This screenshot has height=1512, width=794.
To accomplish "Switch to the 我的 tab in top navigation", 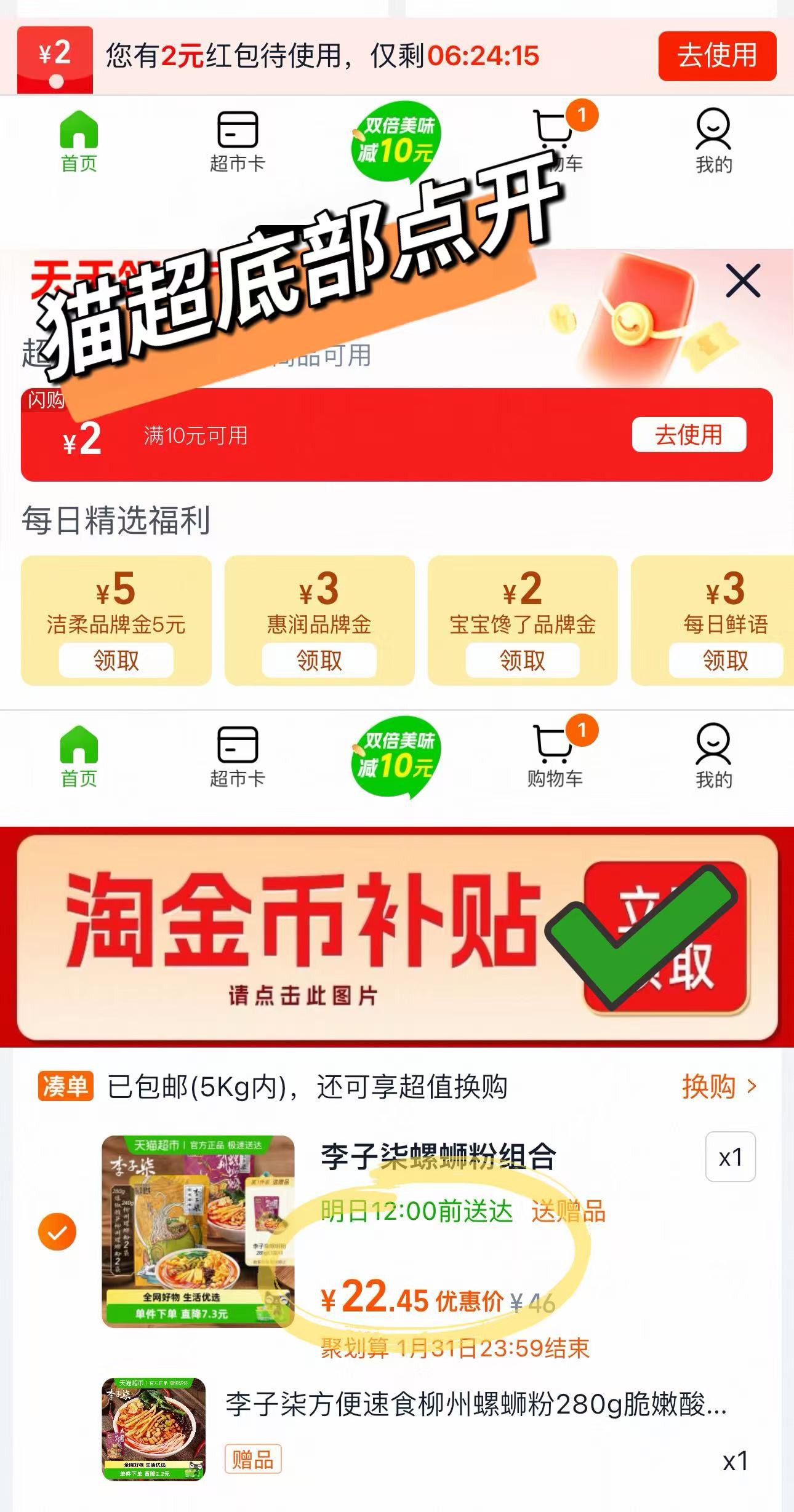I will point(712,140).
